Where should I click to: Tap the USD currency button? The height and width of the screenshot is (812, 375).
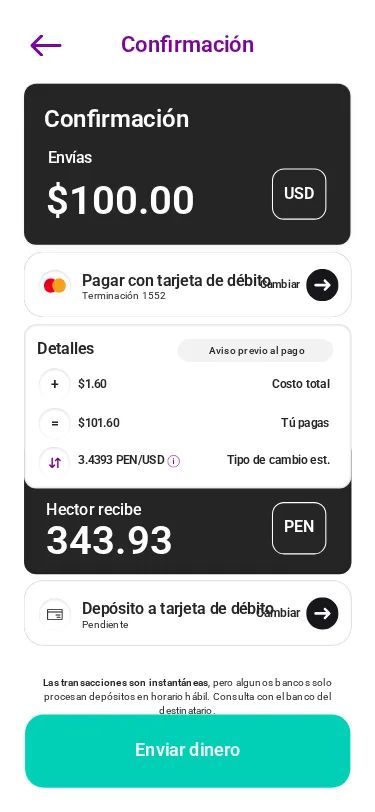[299, 194]
